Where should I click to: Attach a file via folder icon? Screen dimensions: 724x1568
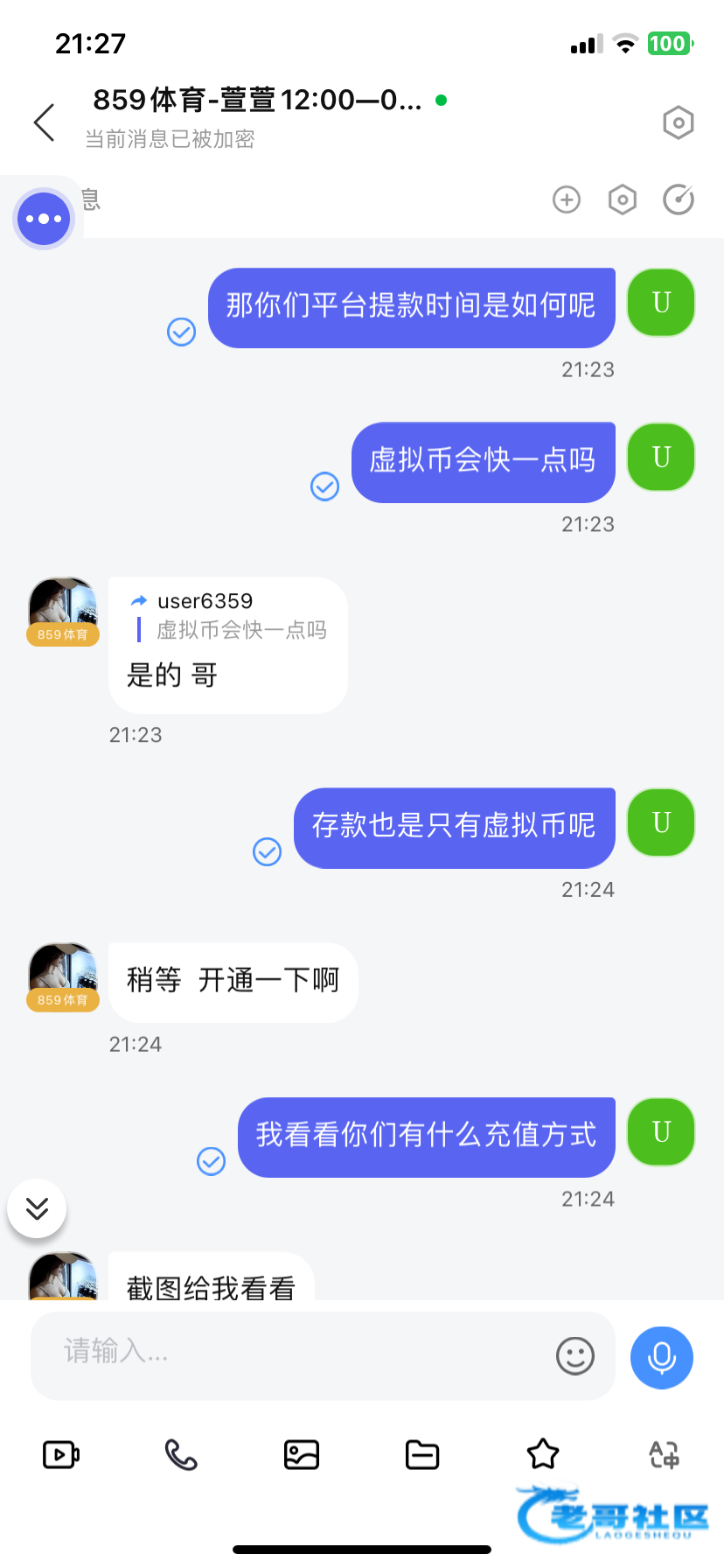click(x=422, y=1455)
